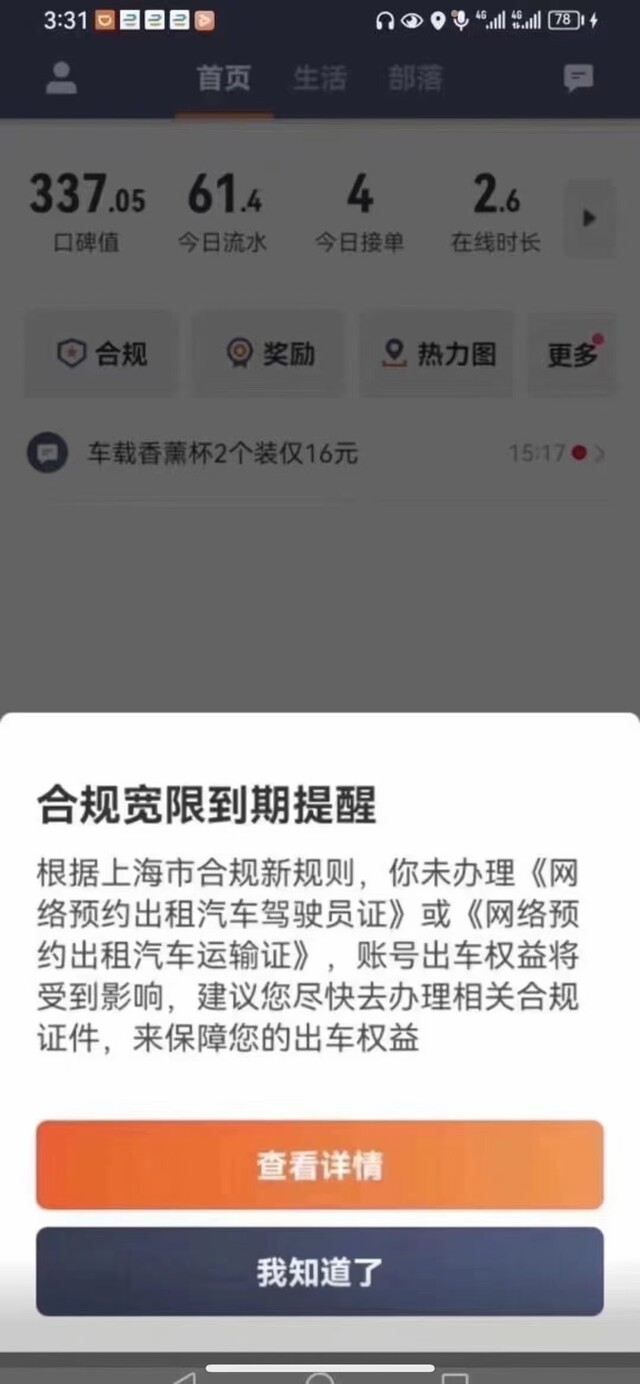The height and width of the screenshot is (1384, 640).
Task: Open the profile avatar icon
Action: point(61,79)
